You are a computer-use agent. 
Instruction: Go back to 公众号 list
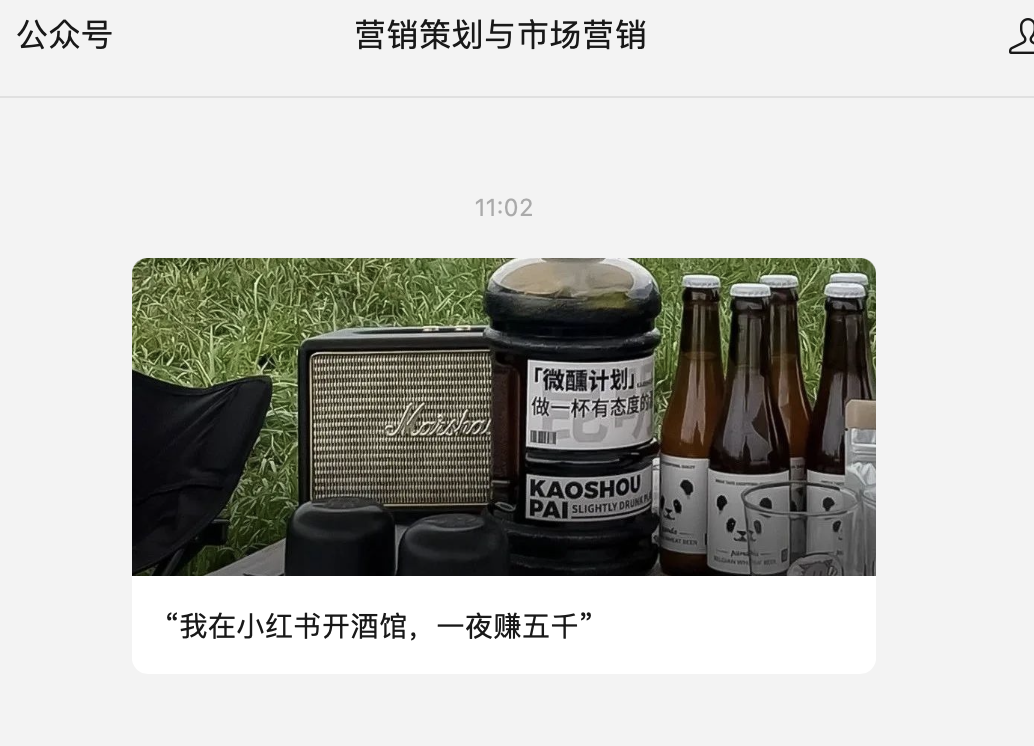[x=65, y=36]
